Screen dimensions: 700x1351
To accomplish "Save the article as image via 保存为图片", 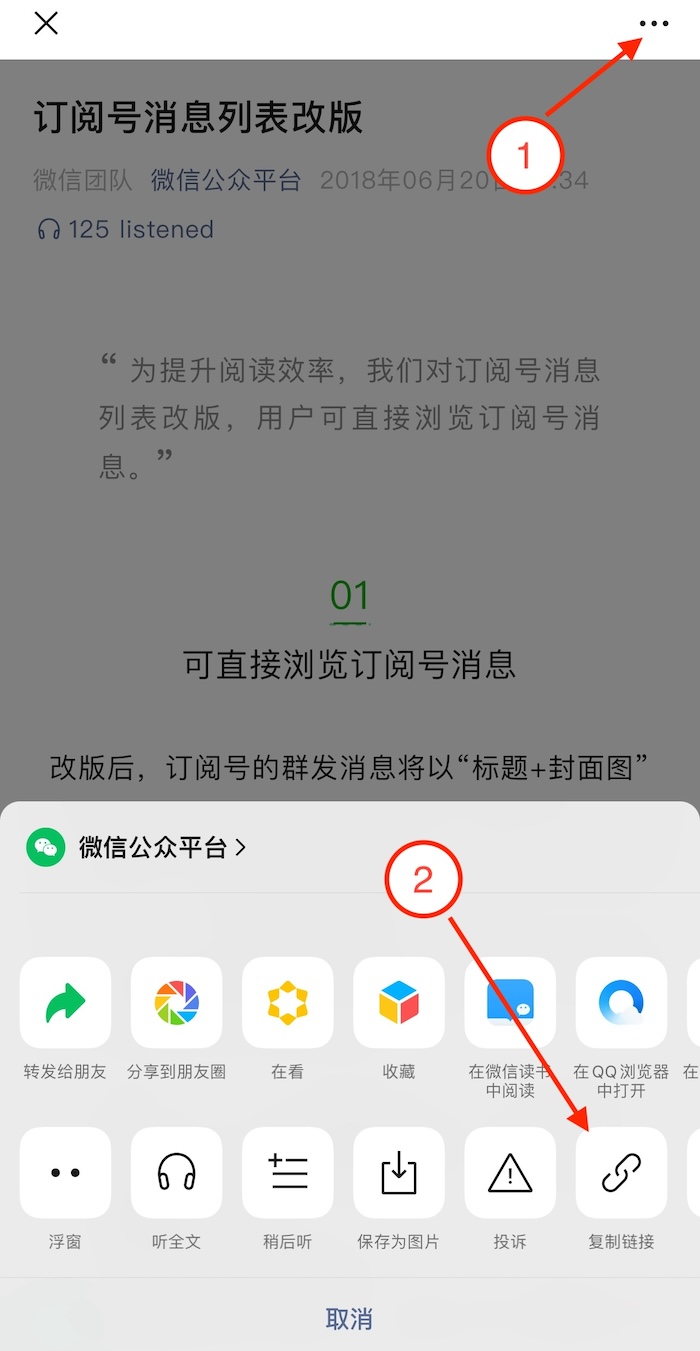I will click(x=398, y=1173).
